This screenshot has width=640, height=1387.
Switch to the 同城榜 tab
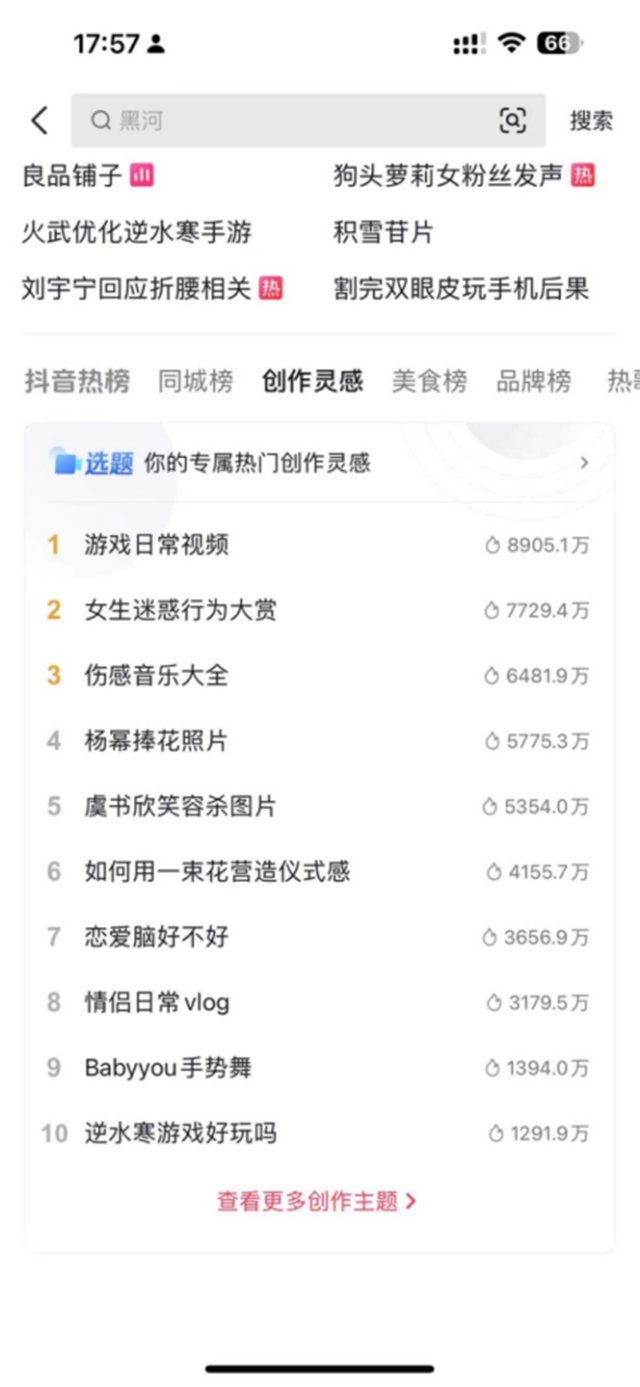click(195, 381)
